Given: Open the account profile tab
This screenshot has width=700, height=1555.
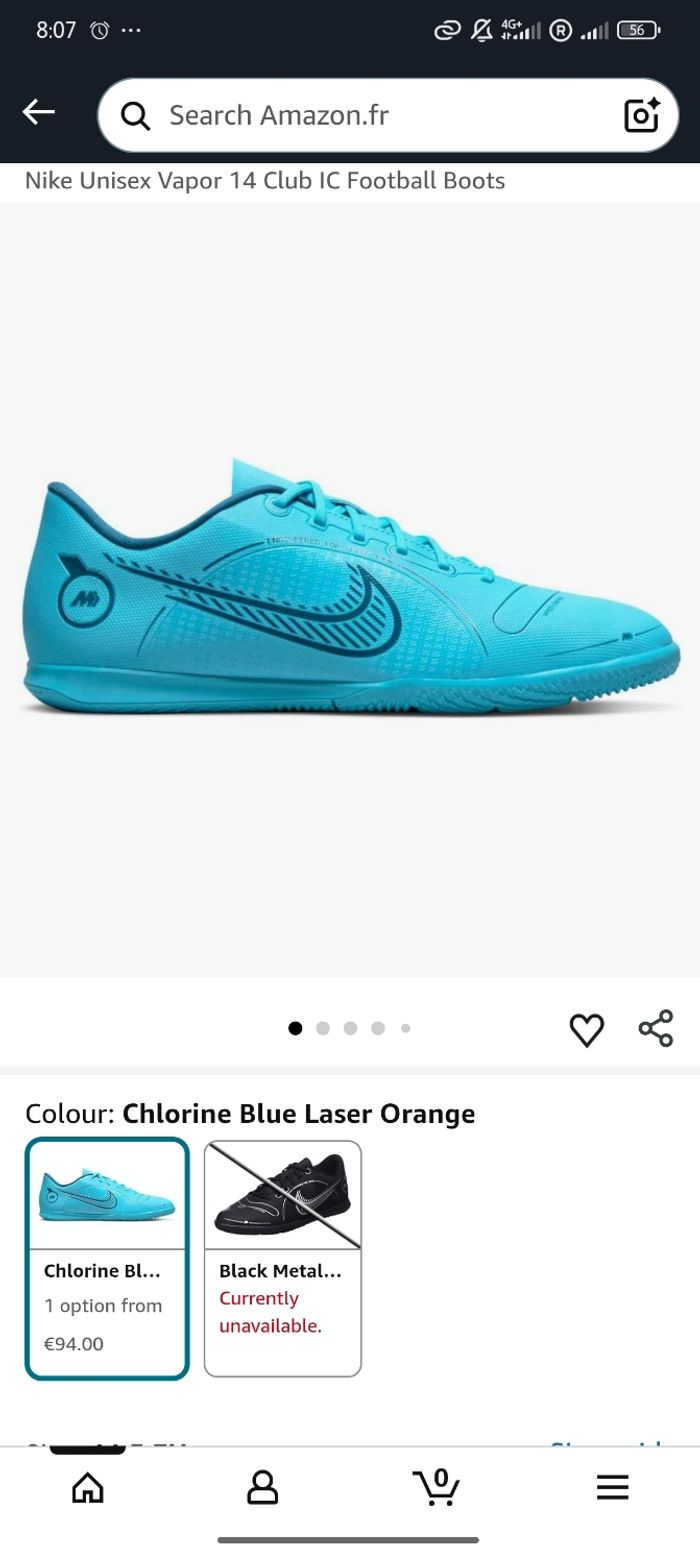Looking at the screenshot, I should pos(262,1488).
